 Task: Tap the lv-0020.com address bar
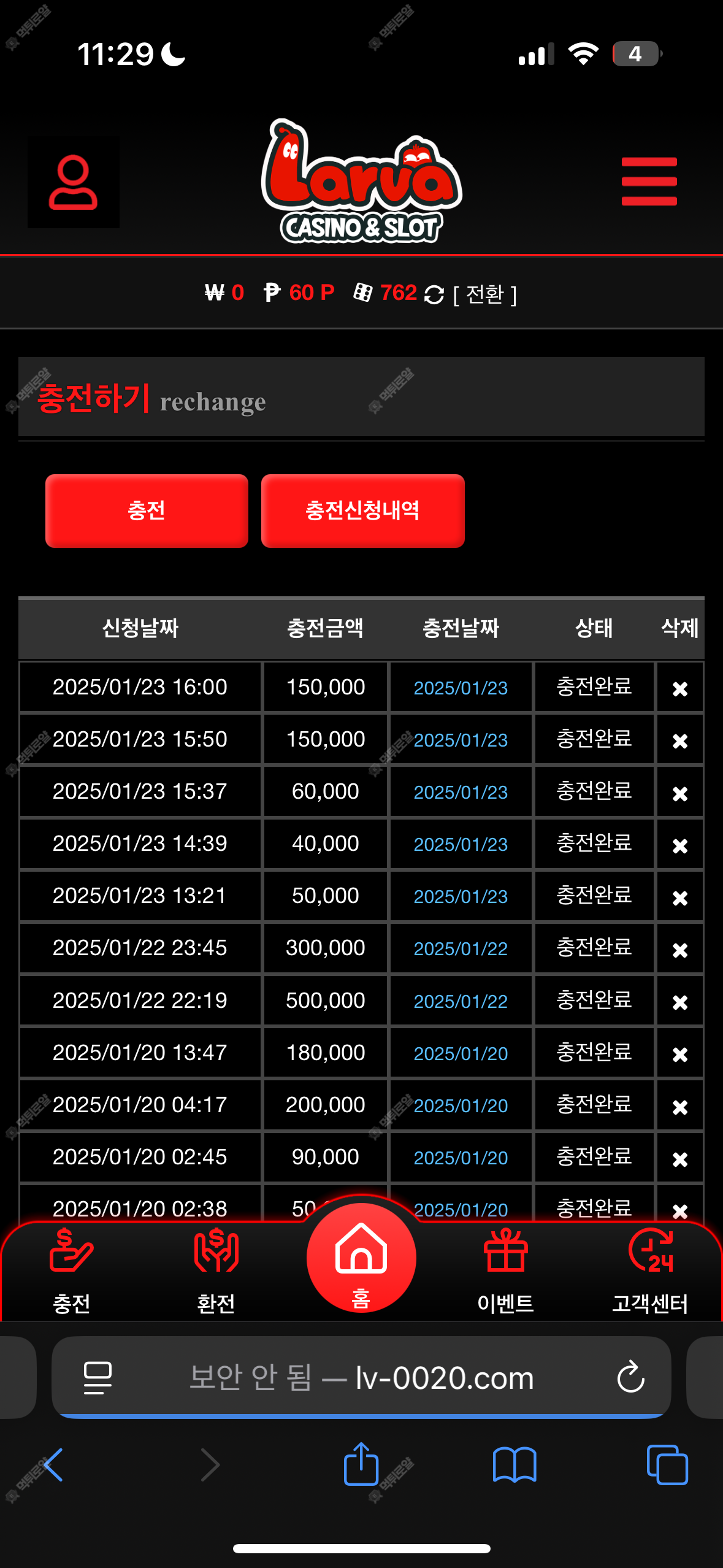(x=362, y=1378)
